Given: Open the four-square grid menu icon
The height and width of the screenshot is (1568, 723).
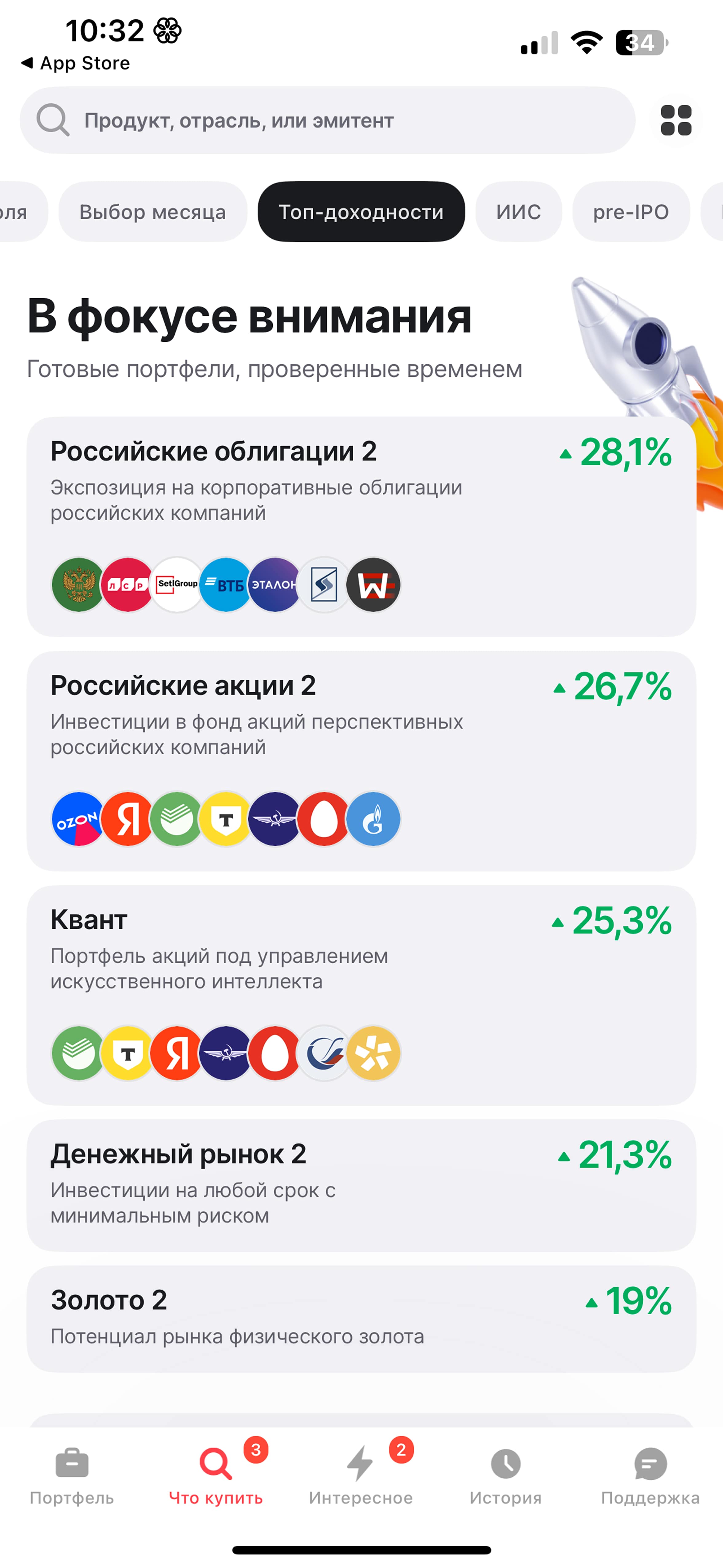Looking at the screenshot, I should [676, 121].
